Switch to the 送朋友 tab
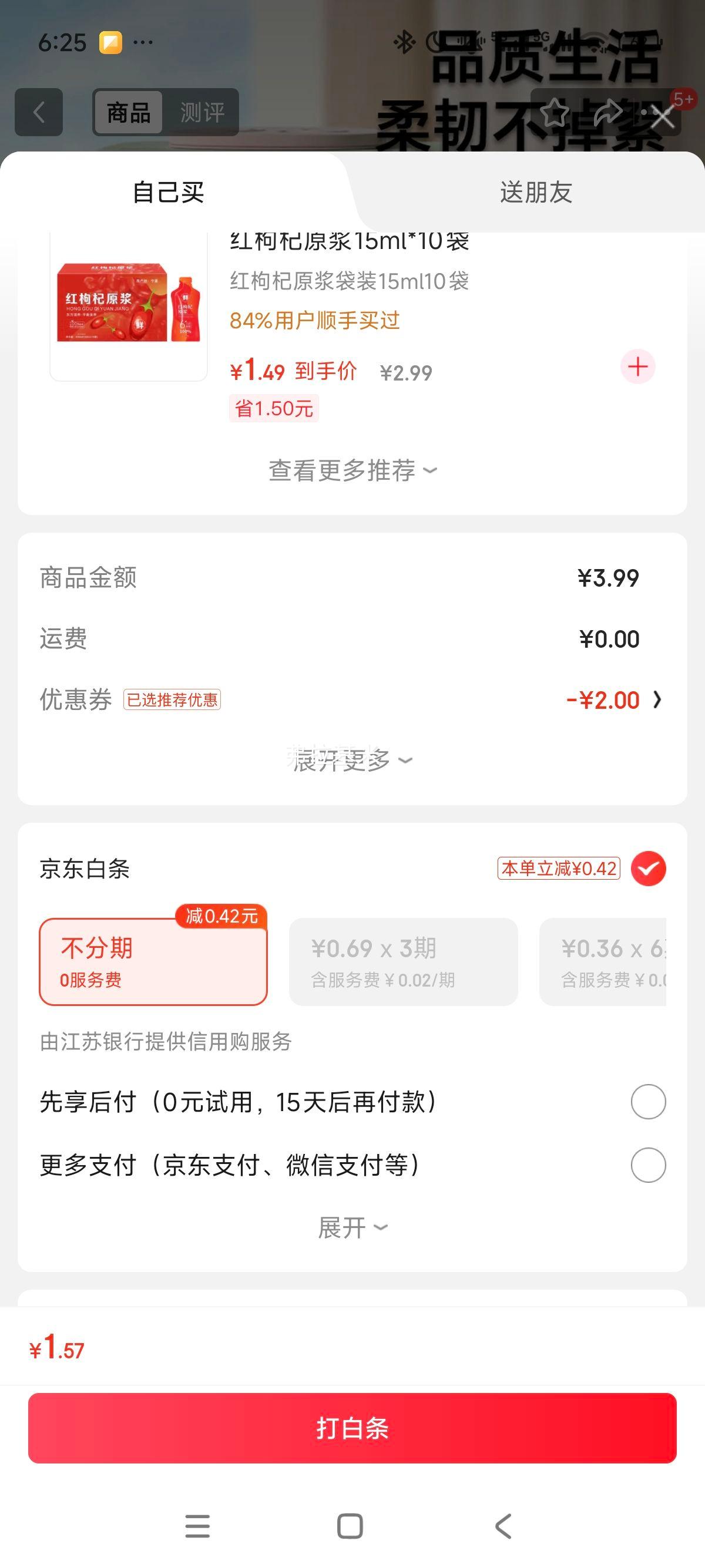This screenshot has height=1568, width=705. pyautogui.click(x=536, y=193)
